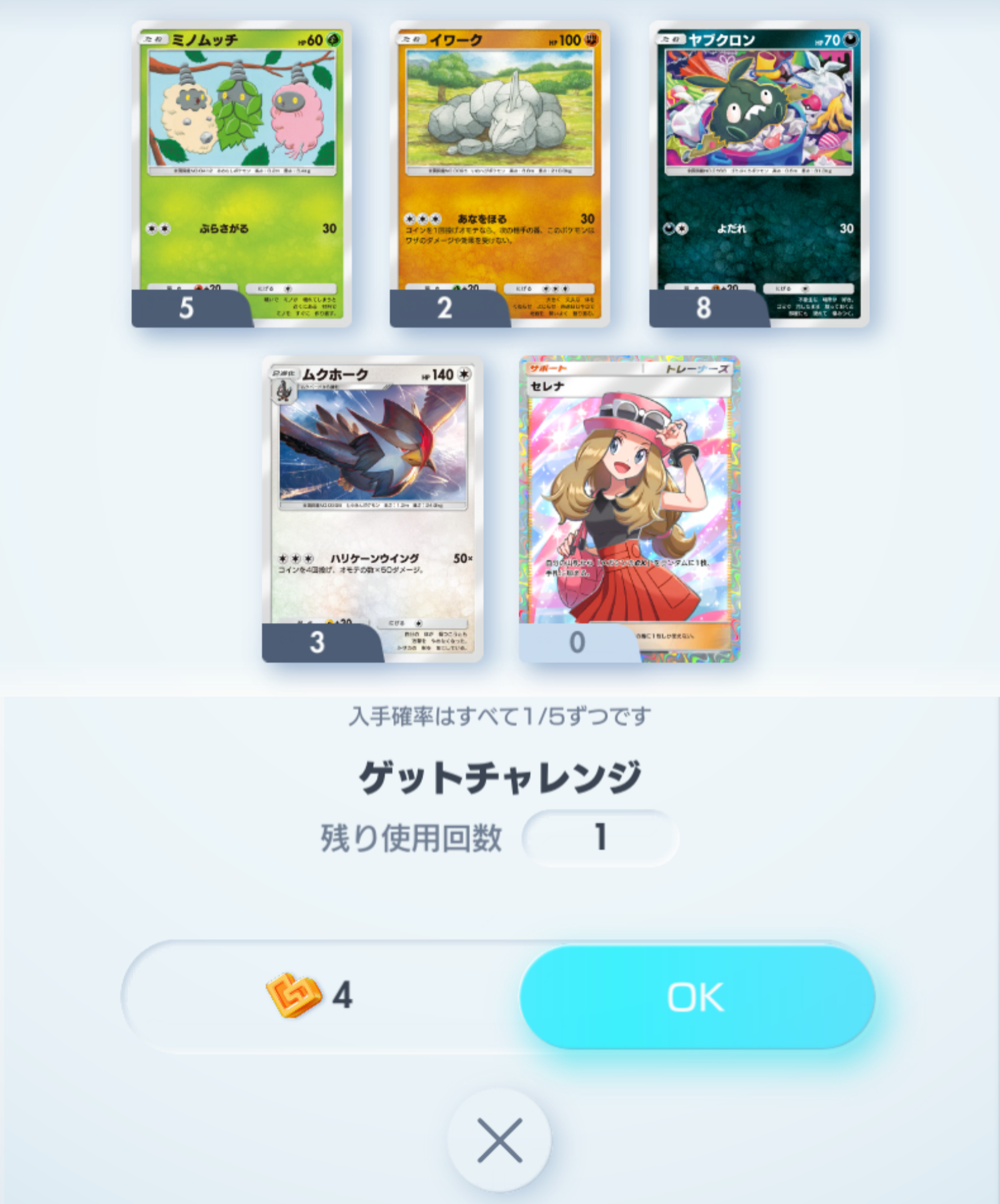Viewport: 1000px width, 1204px height.
Task: Confirm the challenge with the OK button
Action: click(x=696, y=996)
